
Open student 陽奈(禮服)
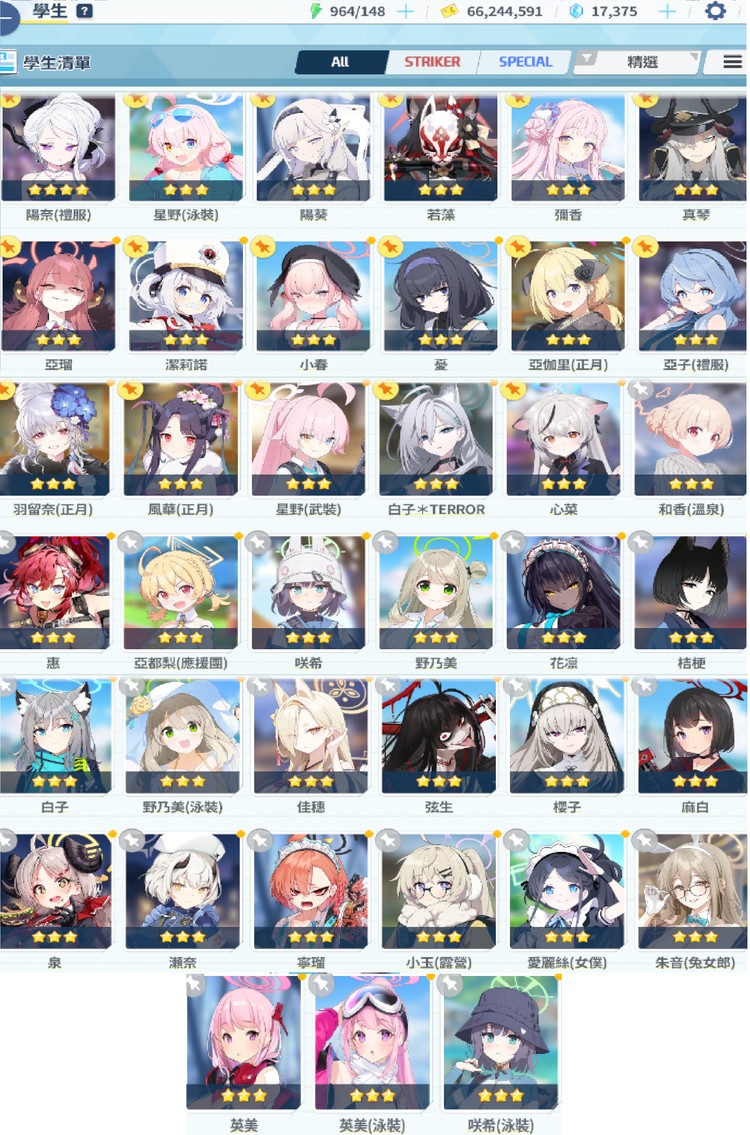click(58, 150)
